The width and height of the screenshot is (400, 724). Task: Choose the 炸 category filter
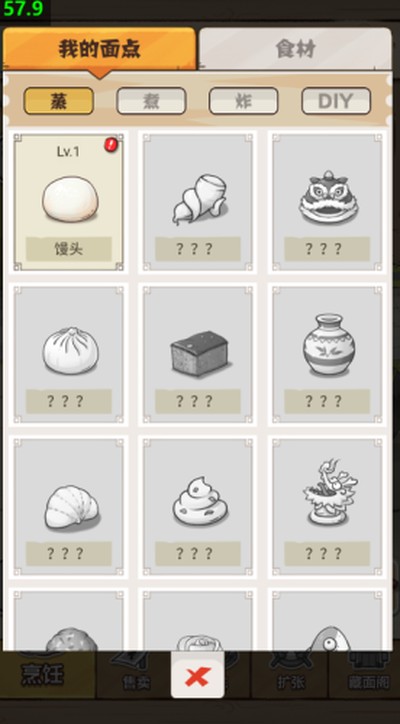[x=243, y=101]
